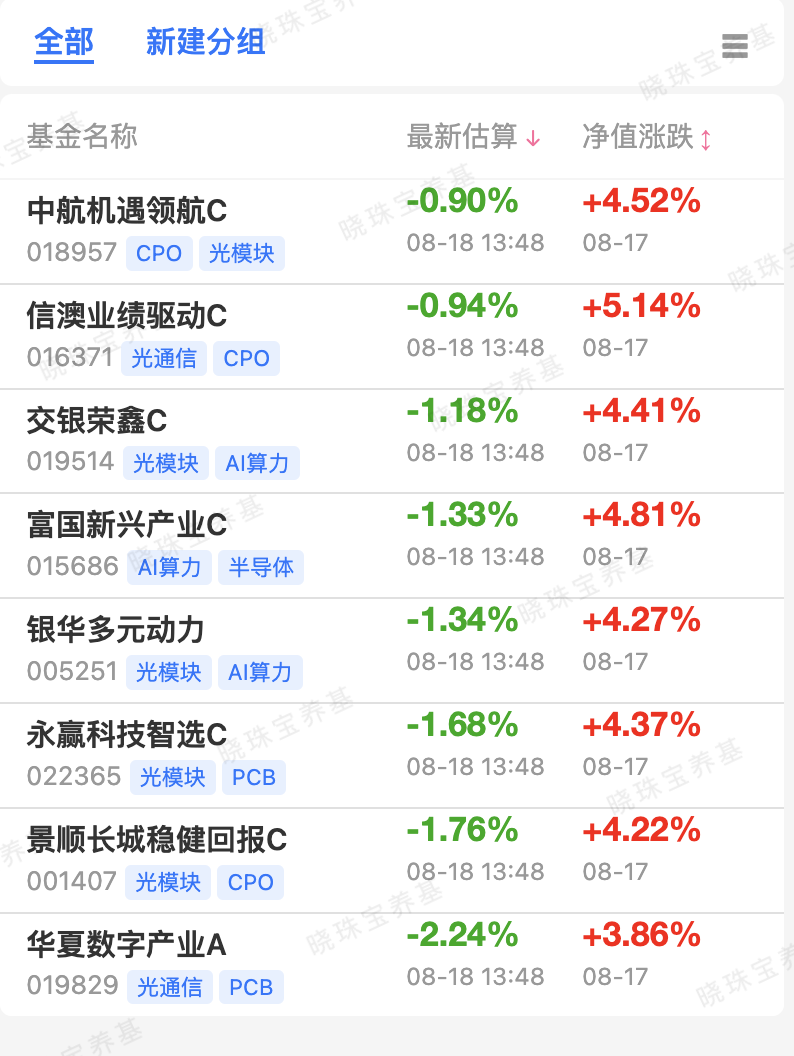Open fund 永赢科技智选C
The width and height of the screenshot is (794, 1056).
392,756
